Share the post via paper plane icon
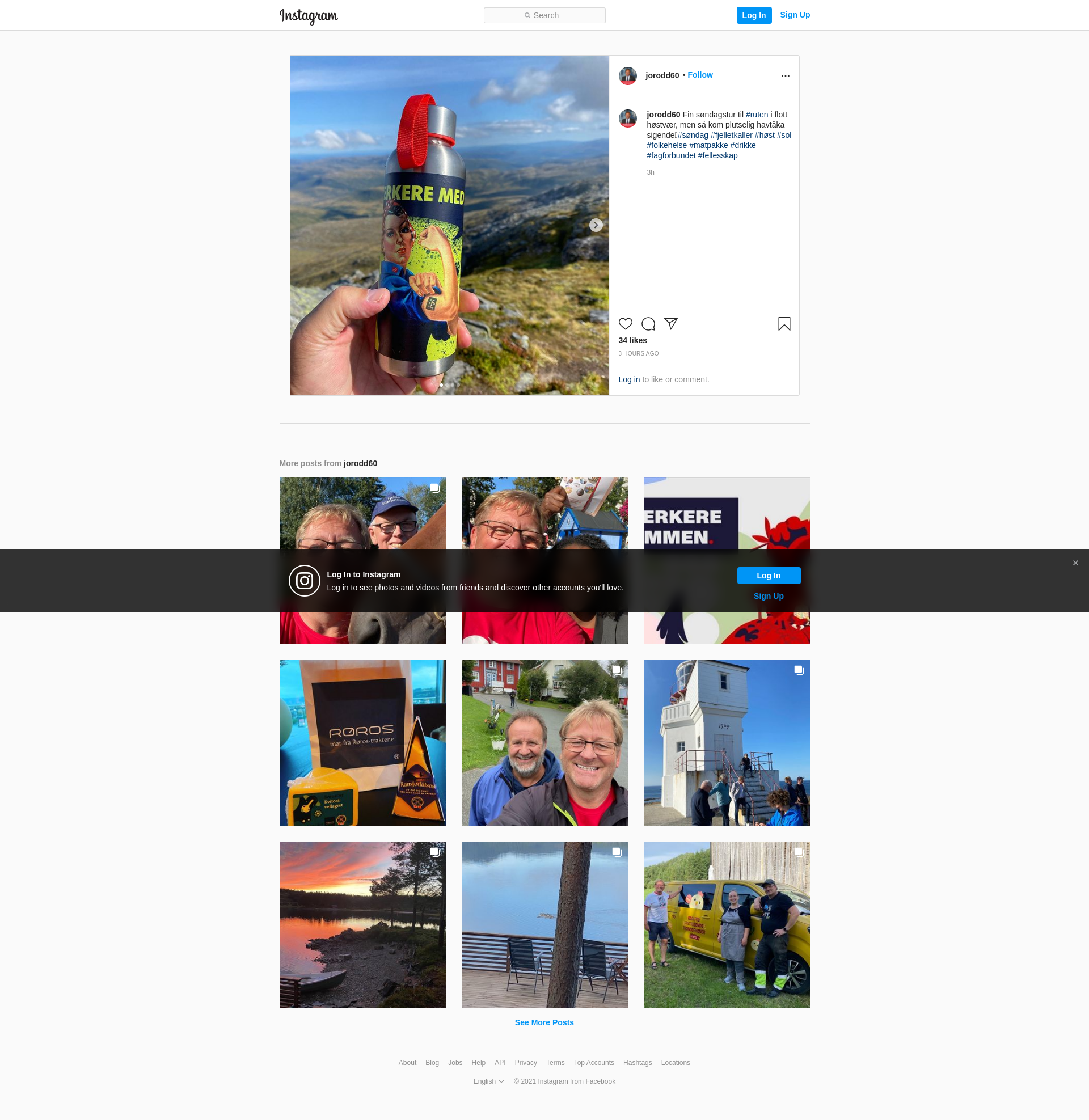Screen dimensions: 1089x1120 point(671,324)
